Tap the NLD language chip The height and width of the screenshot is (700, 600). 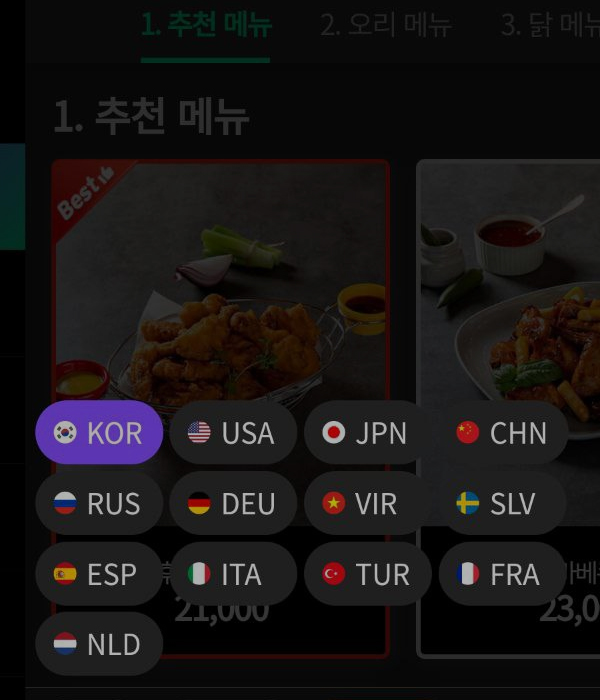[x=99, y=644]
